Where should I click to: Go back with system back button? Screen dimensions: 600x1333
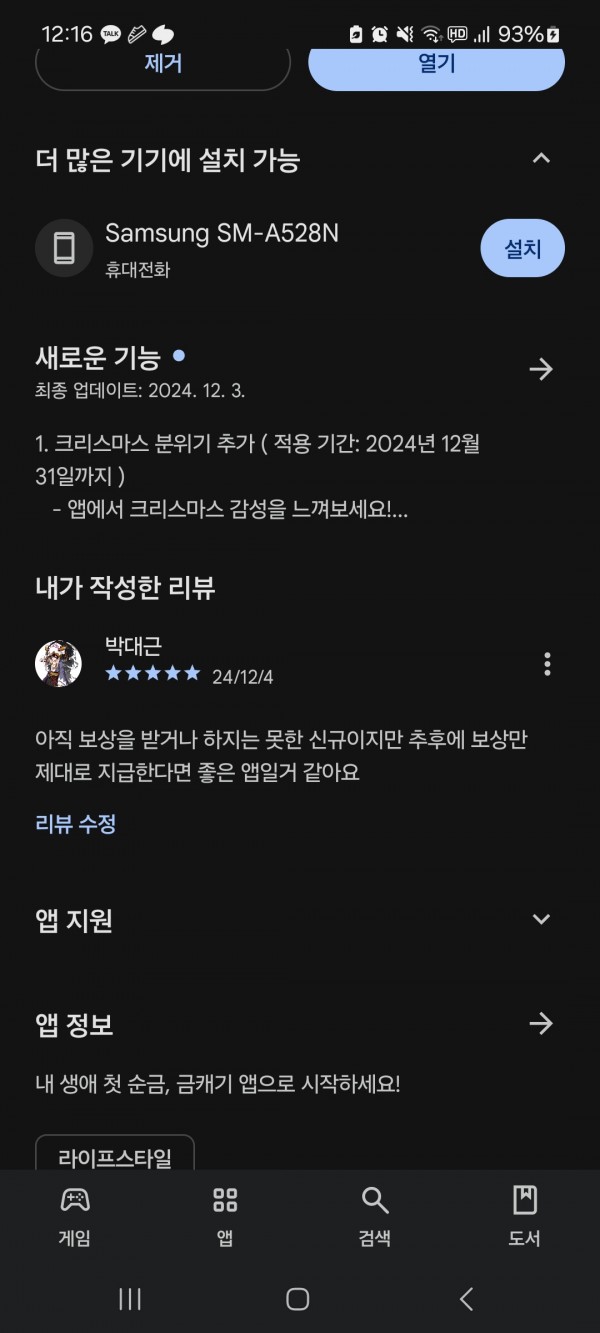point(466,1299)
